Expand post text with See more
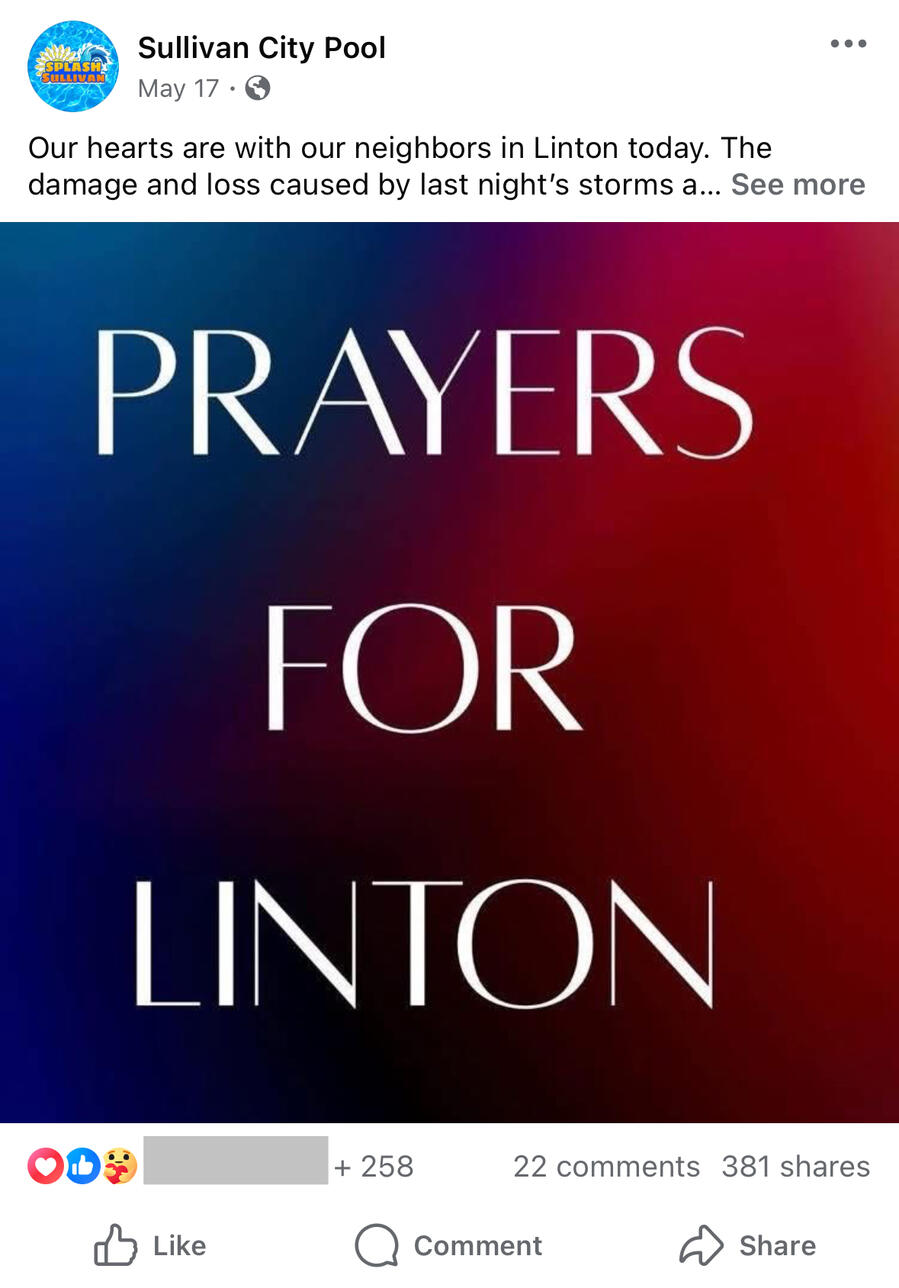The image size is (899, 1288). [x=797, y=185]
